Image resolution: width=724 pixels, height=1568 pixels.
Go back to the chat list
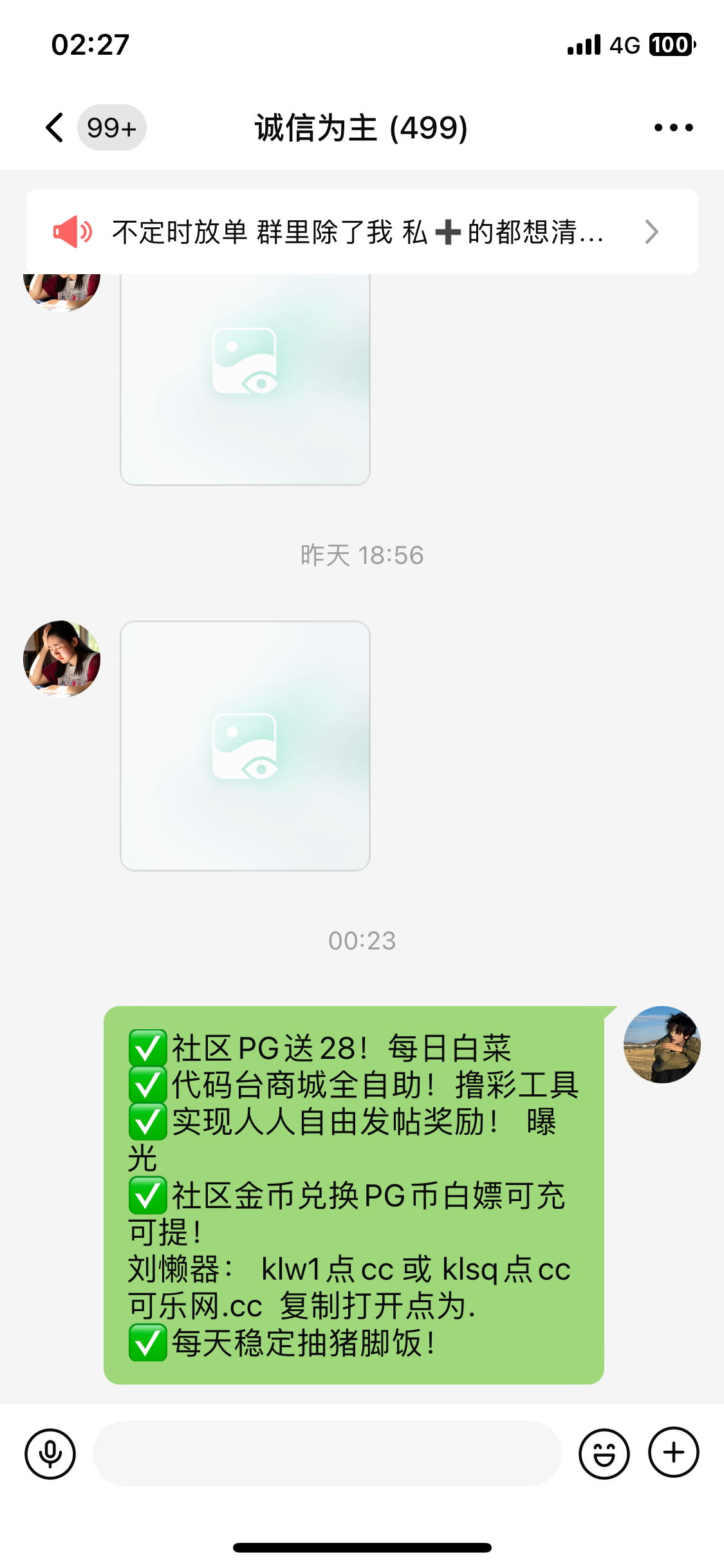55,127
